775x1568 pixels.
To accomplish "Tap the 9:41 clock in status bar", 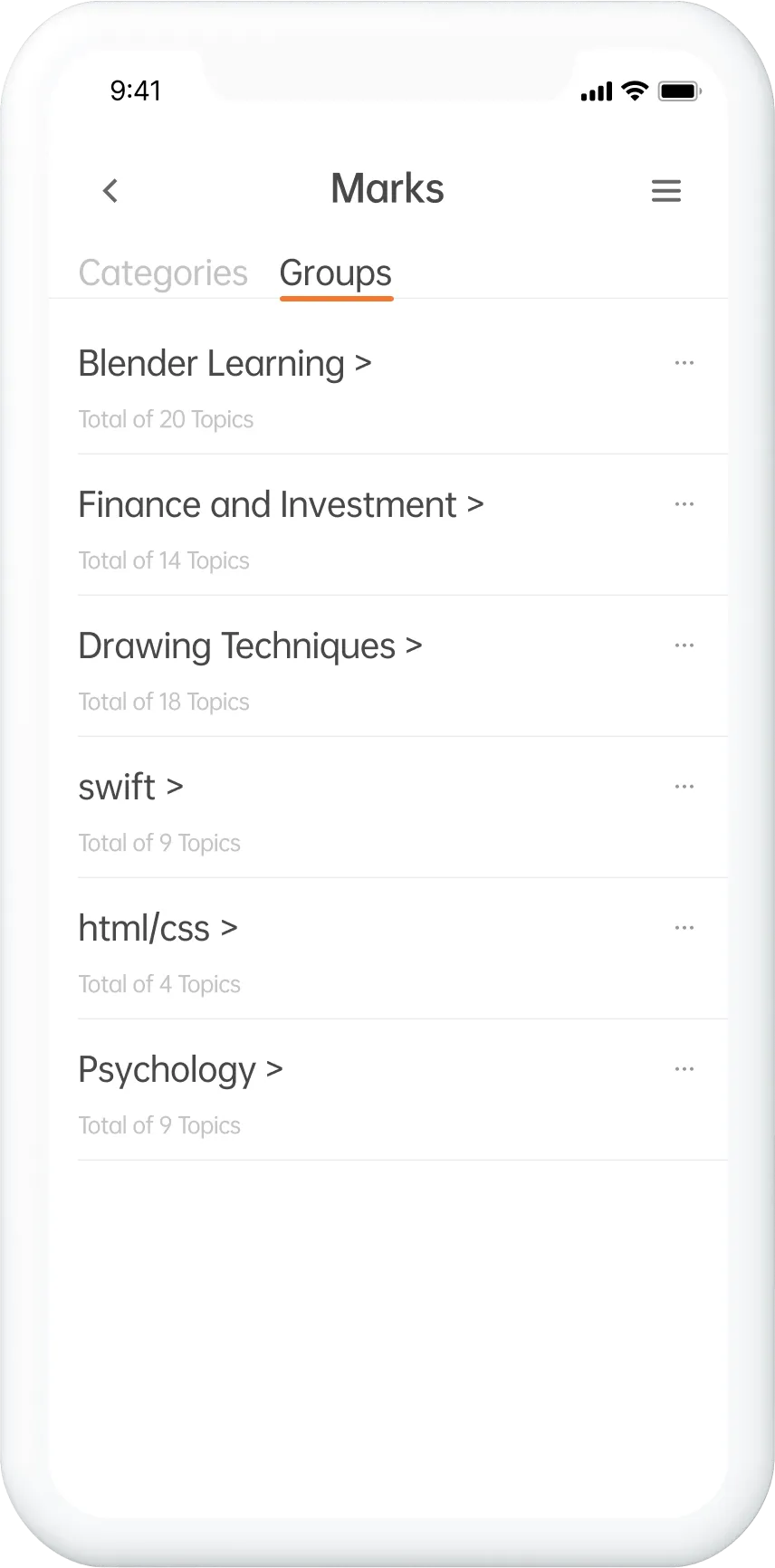I will 136,91.
